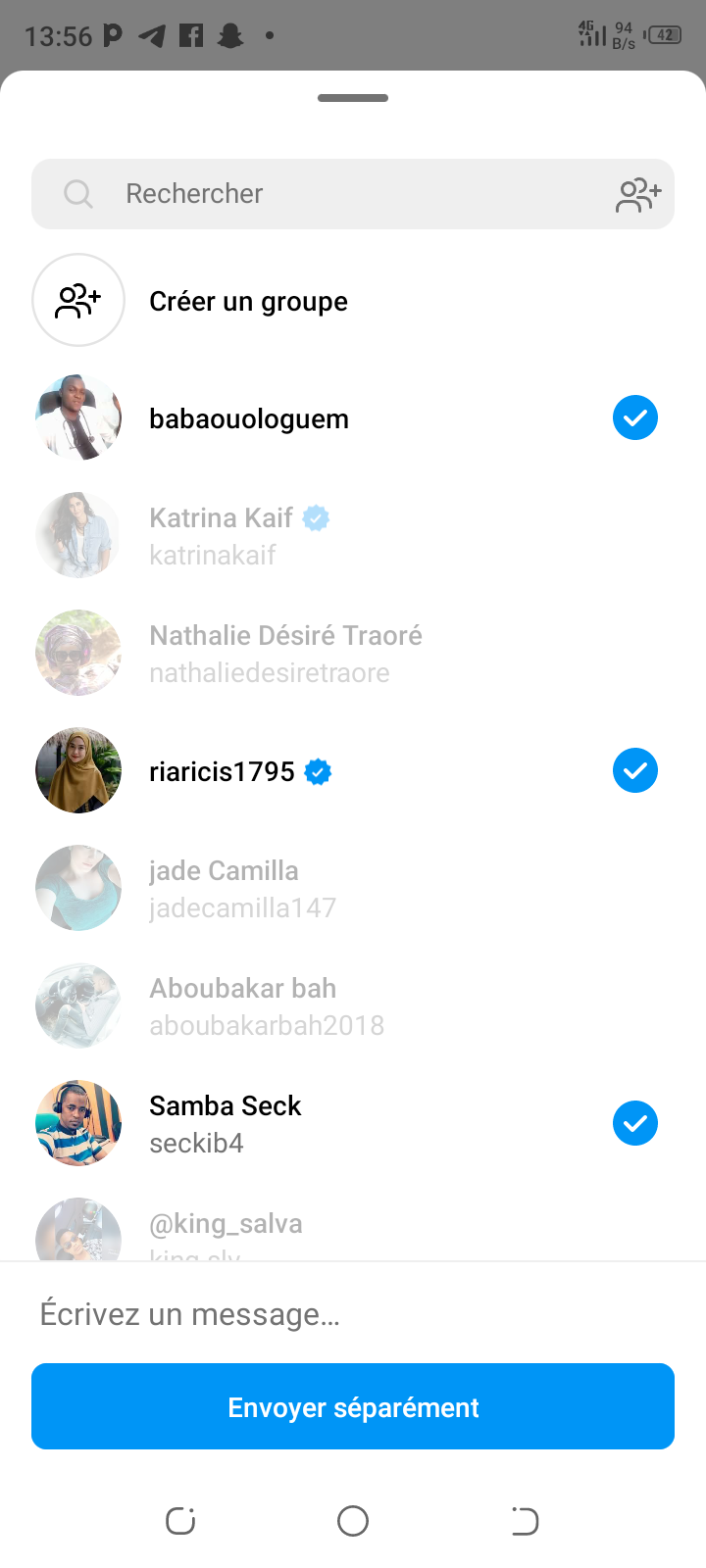The width and height of the screenshot is (706, 1568).
Task: Tap the bottom sheet drag handle
Action: [353, 98]
